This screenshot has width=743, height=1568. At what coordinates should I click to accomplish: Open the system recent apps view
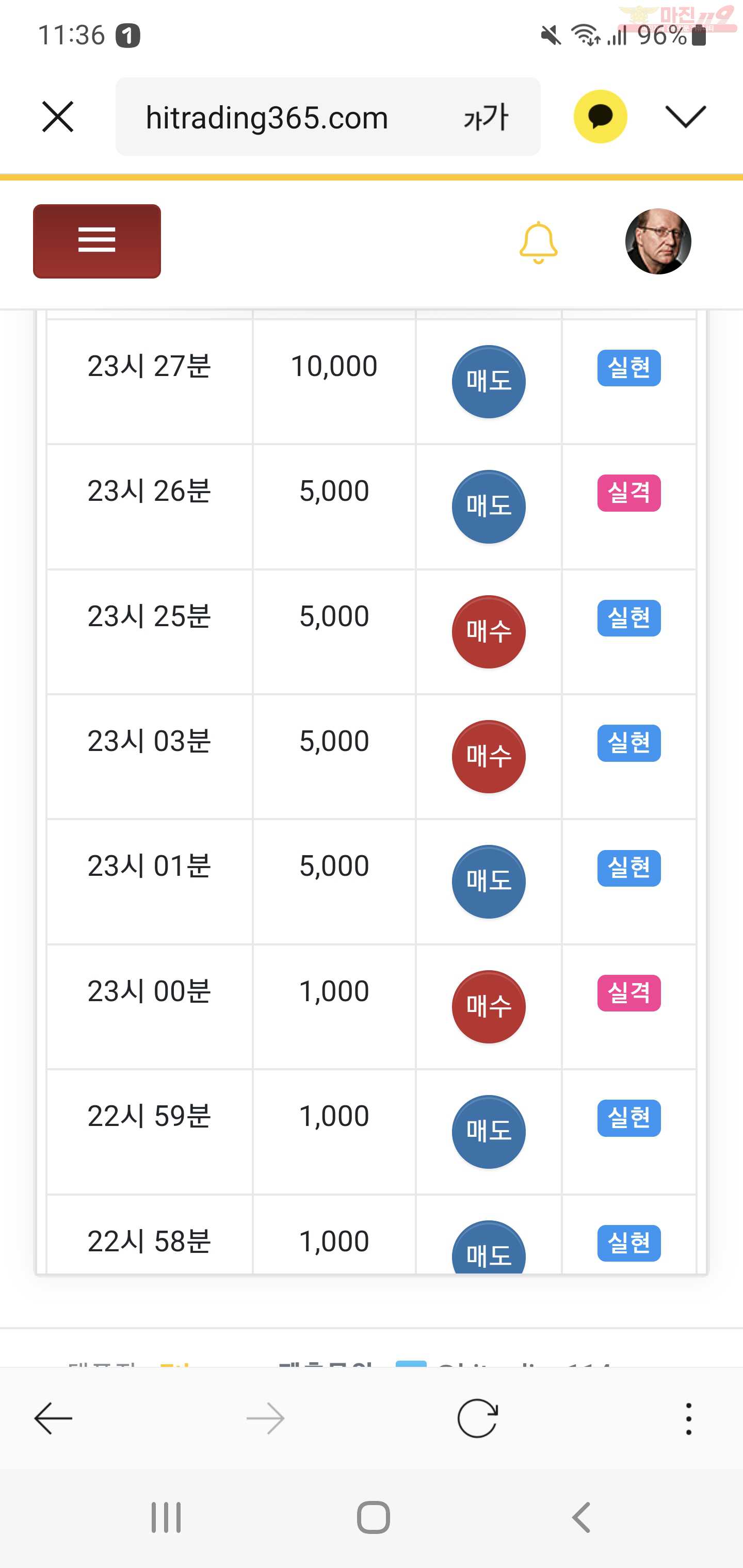(x=166, y=1517)
